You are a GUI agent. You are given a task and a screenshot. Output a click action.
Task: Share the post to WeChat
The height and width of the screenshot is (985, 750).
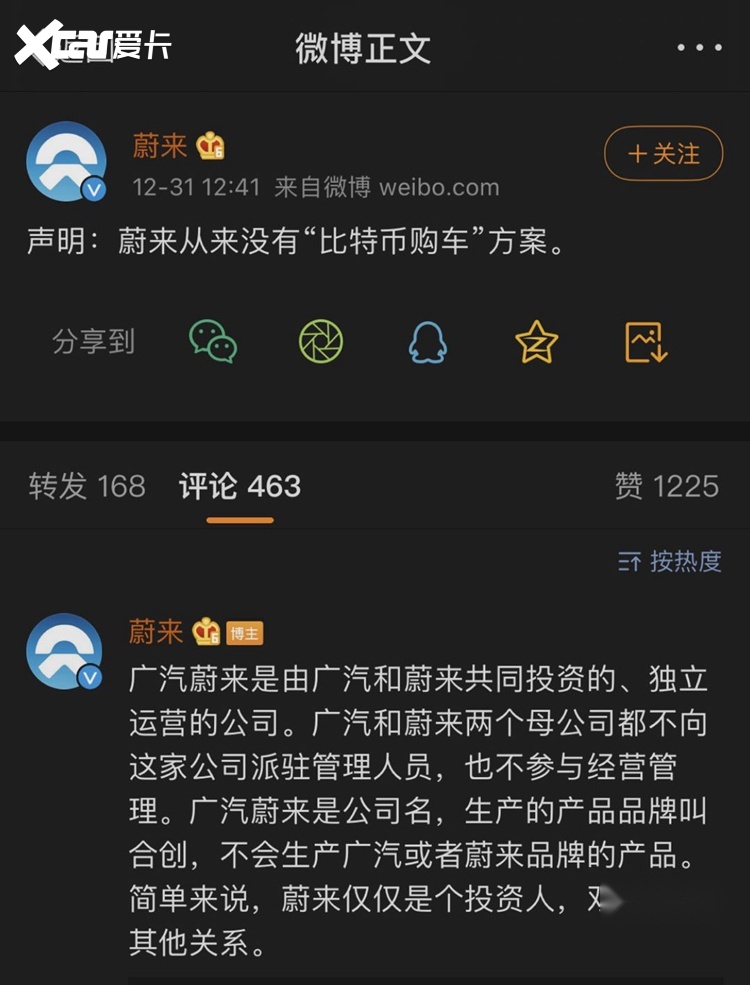tap(213, 343)
